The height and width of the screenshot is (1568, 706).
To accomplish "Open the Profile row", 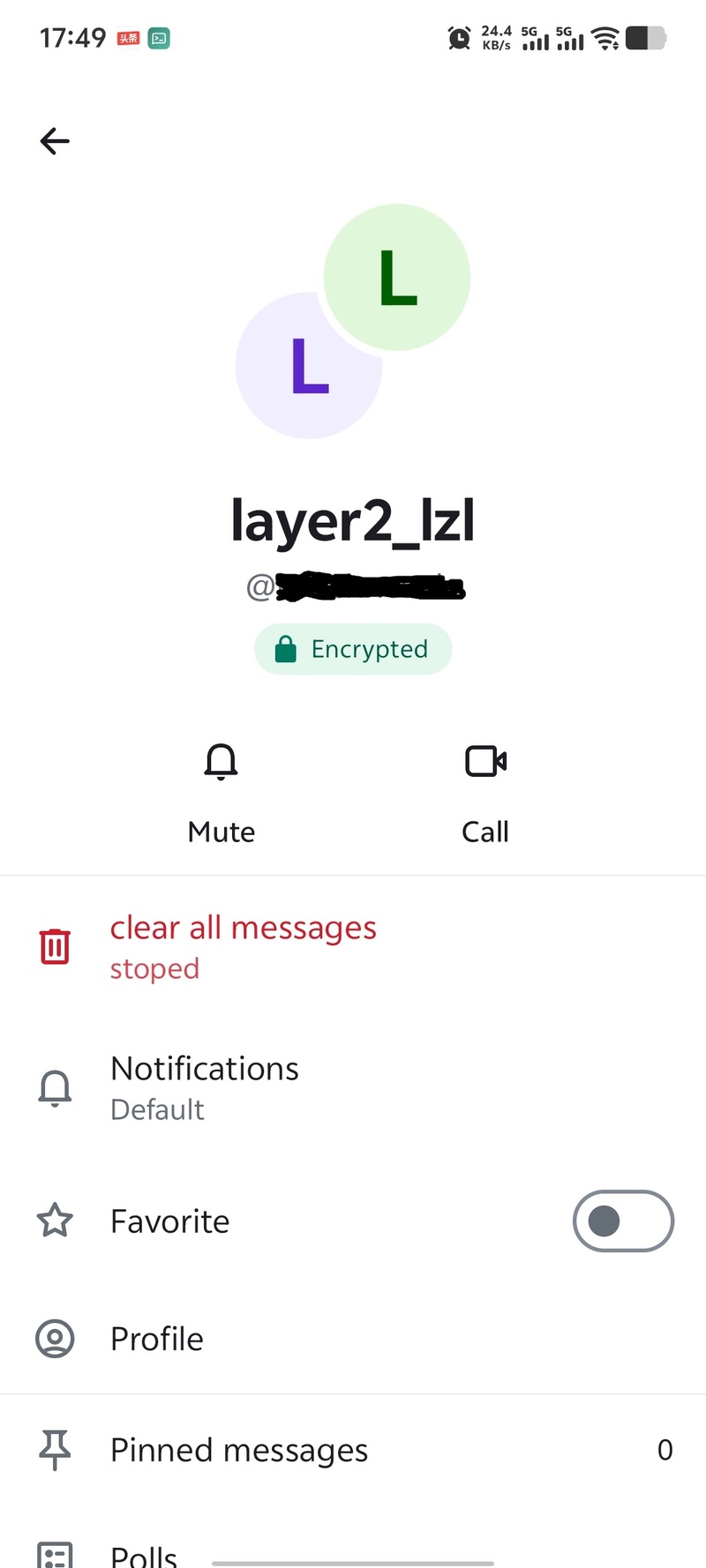I will coord(353,1339).
